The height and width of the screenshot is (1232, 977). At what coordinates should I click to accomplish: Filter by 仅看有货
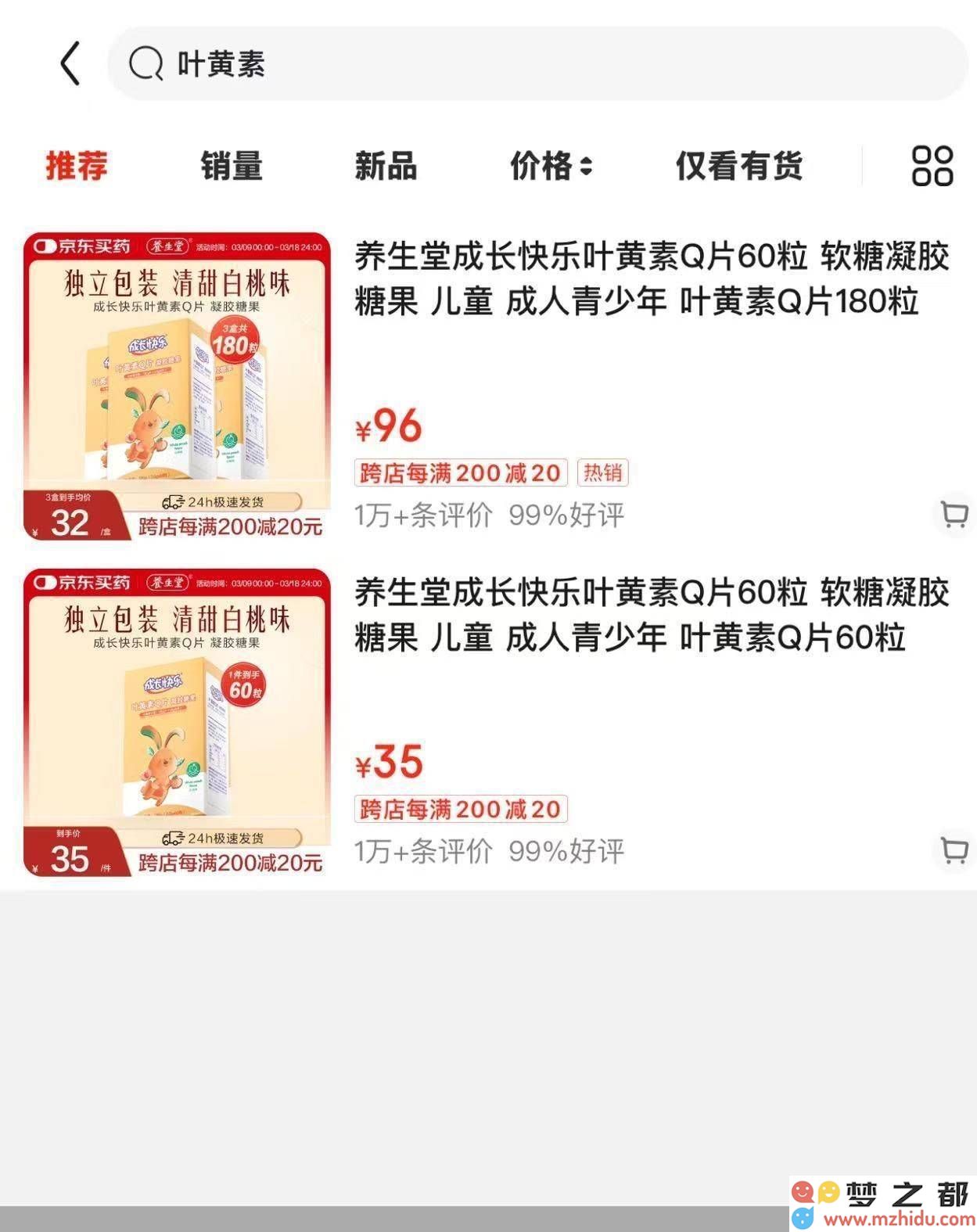tap(739, 166)
